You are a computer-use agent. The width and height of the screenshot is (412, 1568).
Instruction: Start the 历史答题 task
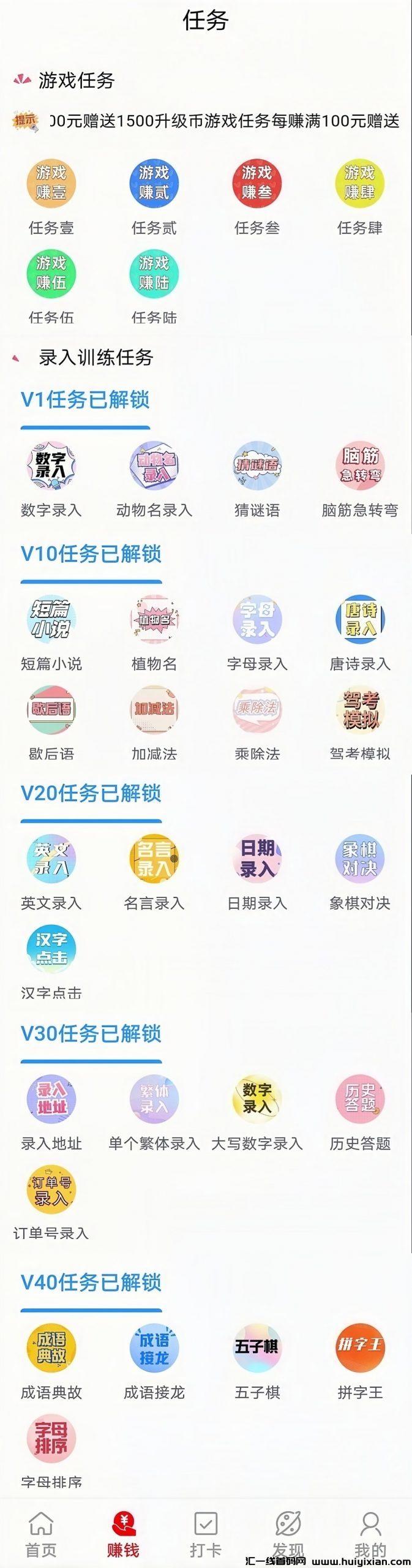coord(359,1099)
